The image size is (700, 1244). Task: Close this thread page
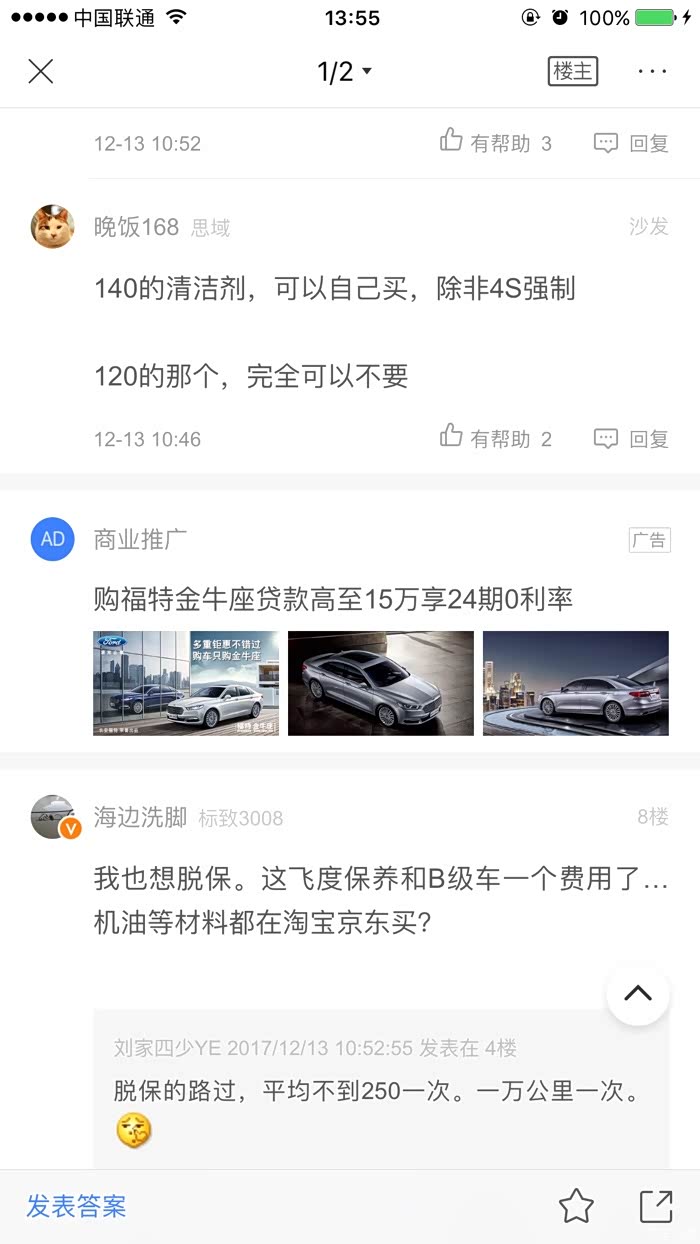pos(41,71)
